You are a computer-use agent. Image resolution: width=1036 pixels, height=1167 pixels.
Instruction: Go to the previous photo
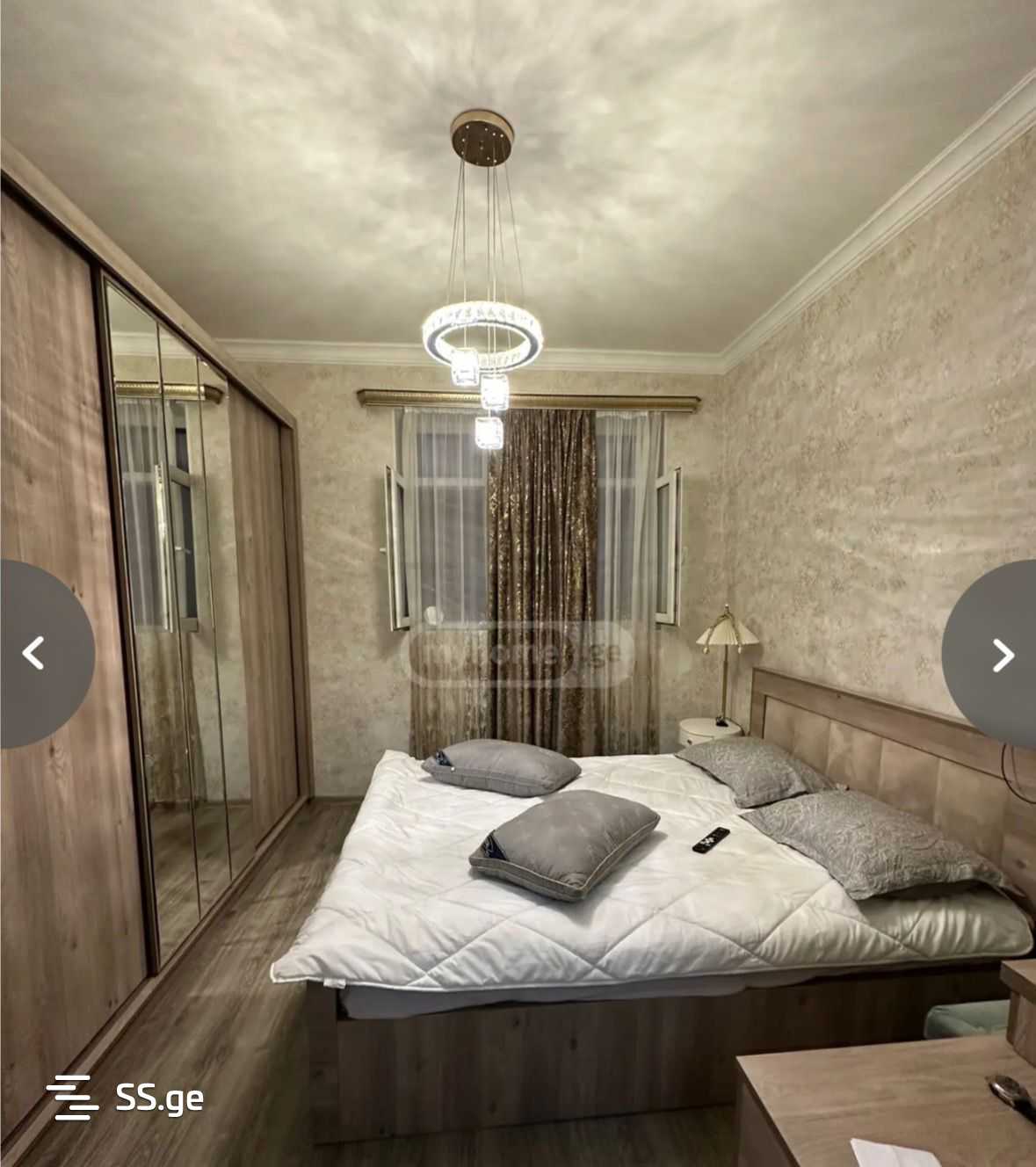click(x=35, y=654)
